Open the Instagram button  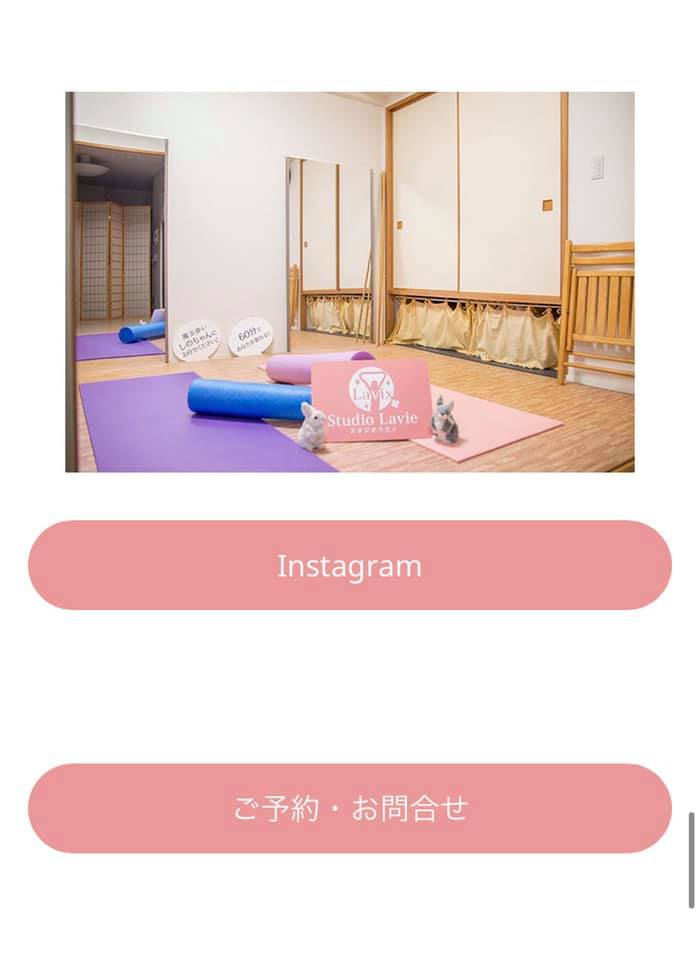pyautogui.click(x=349, y=566)
